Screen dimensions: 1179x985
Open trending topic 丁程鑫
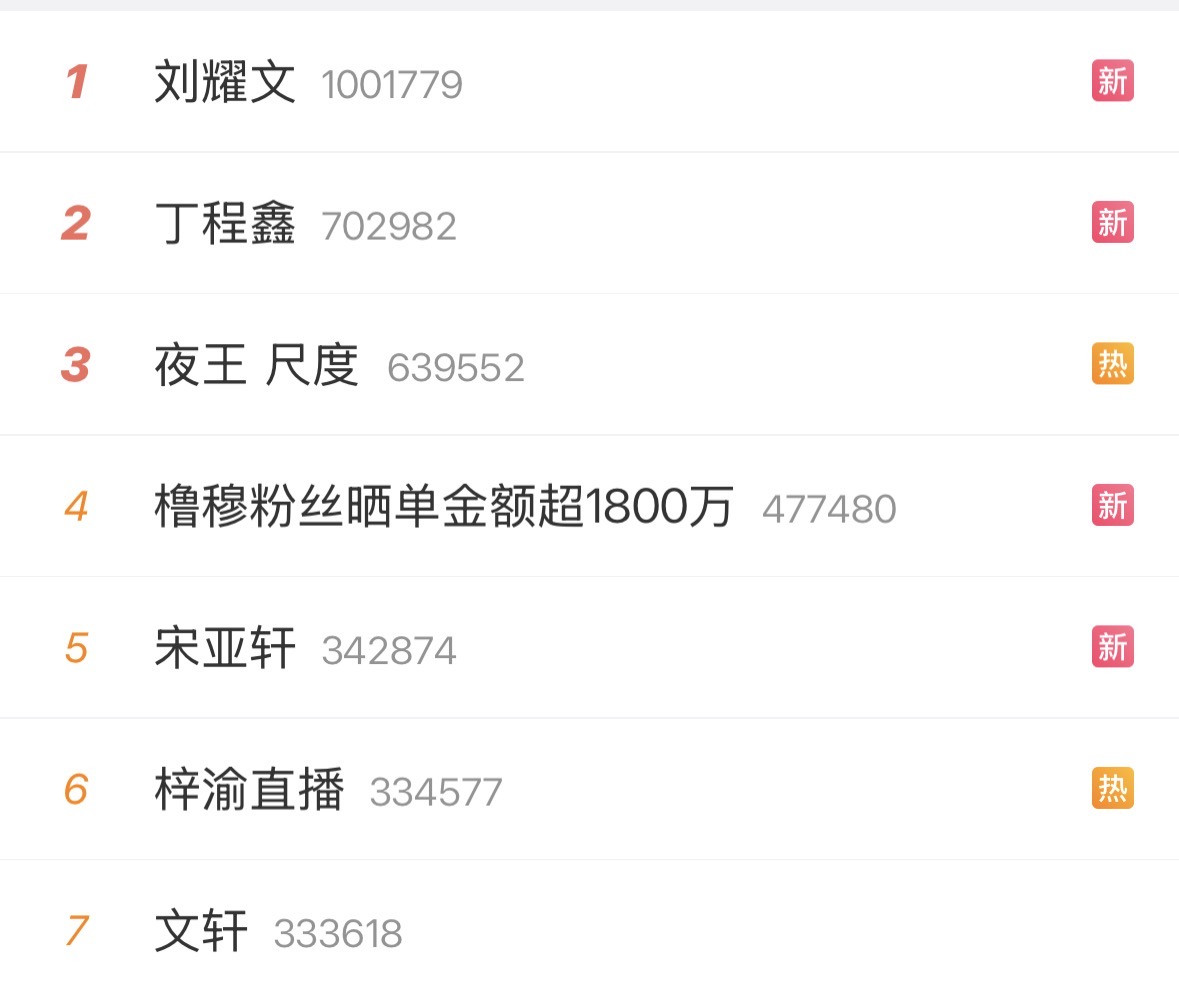click(x=226, y=224)
